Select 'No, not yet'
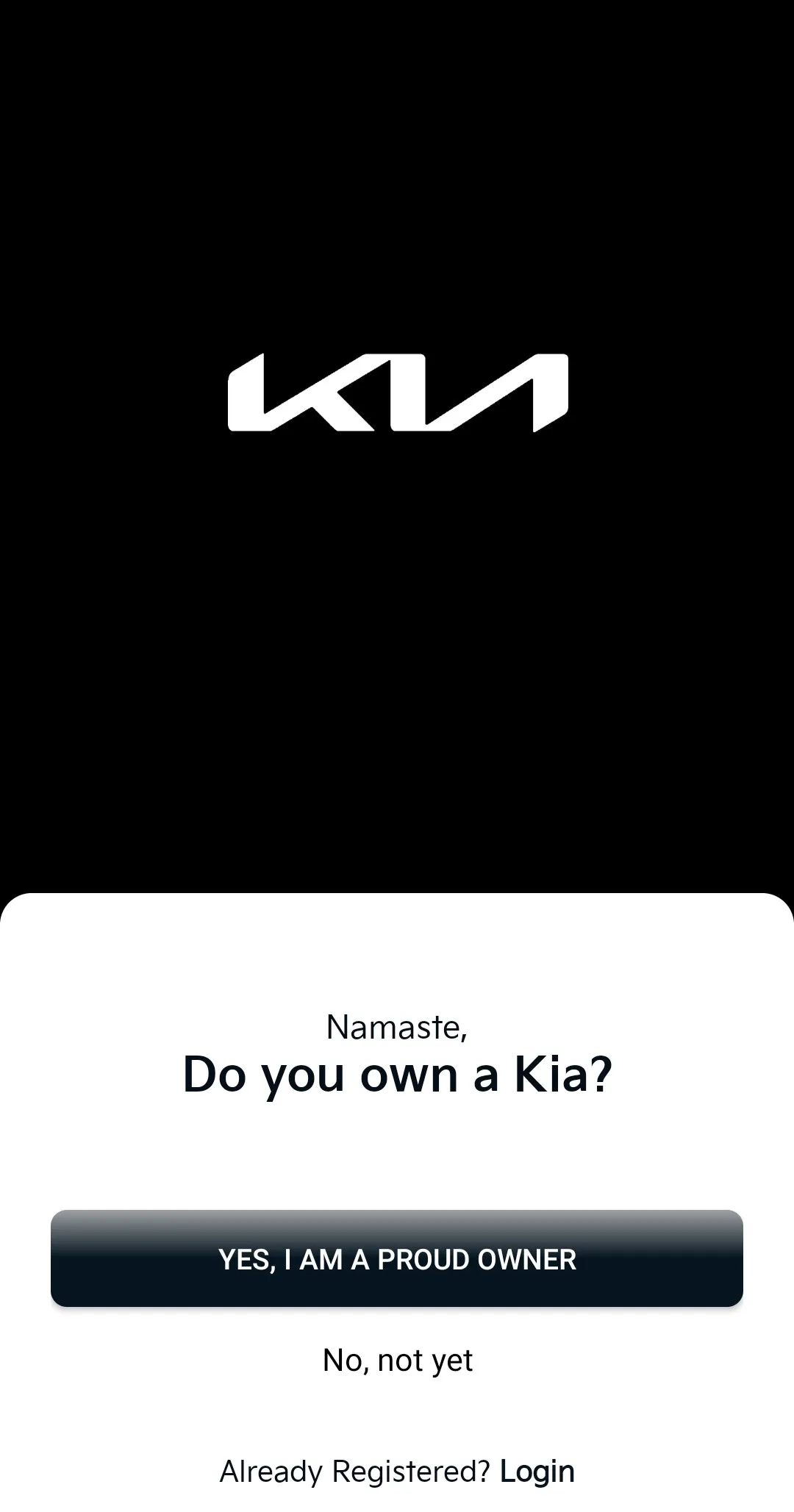Screen dimensions: 794x1512 point(397,1361)
